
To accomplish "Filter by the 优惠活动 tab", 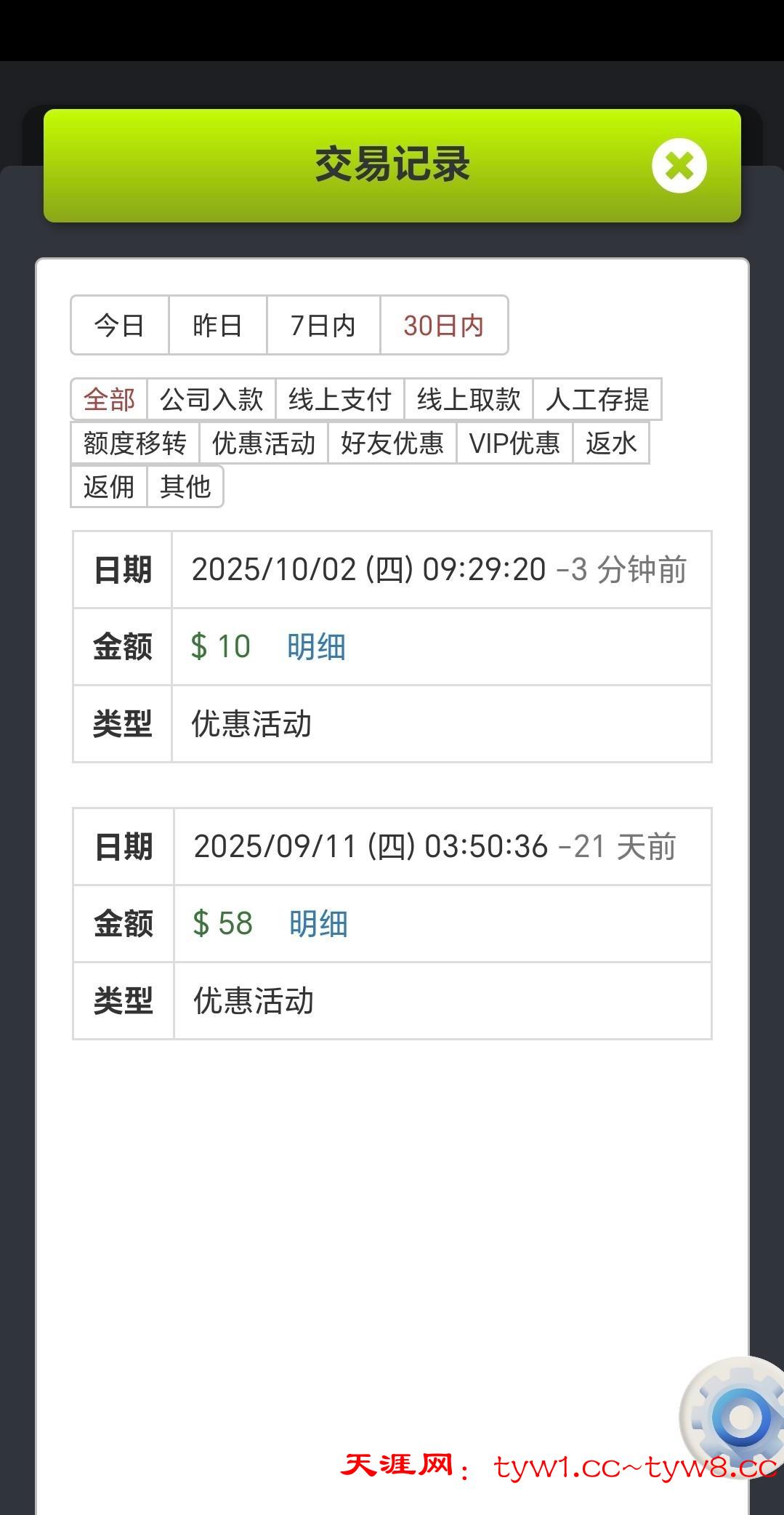I will [x=264, y=443].
